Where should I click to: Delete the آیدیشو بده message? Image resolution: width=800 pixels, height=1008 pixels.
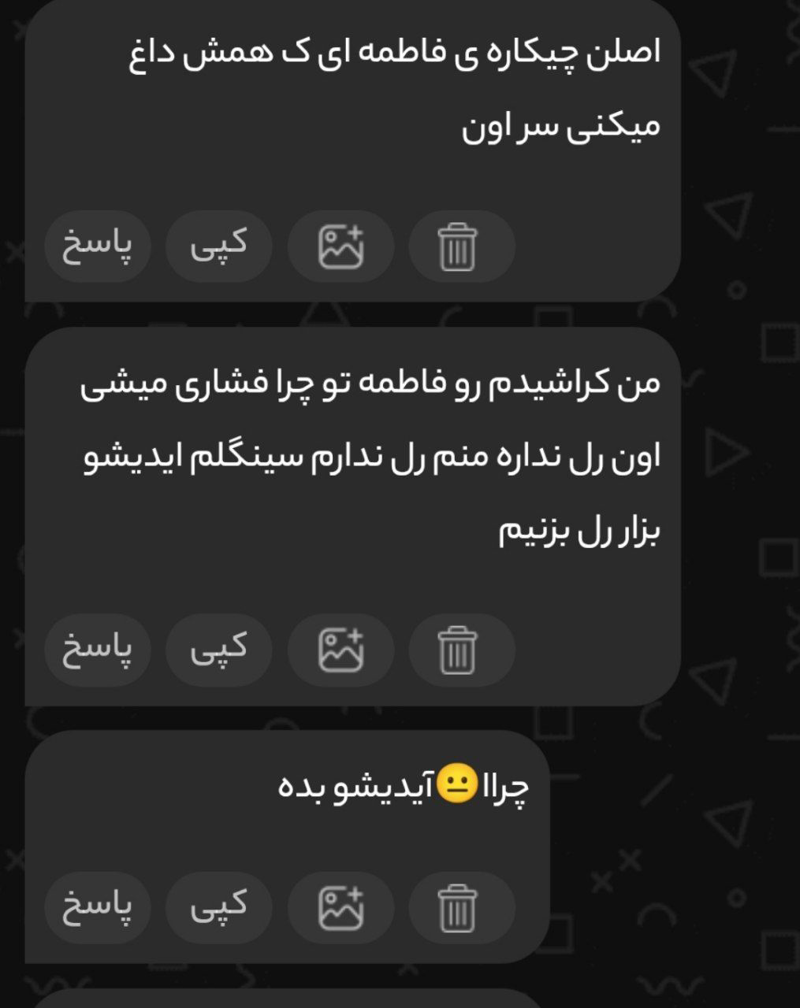[x=459, y=909]
